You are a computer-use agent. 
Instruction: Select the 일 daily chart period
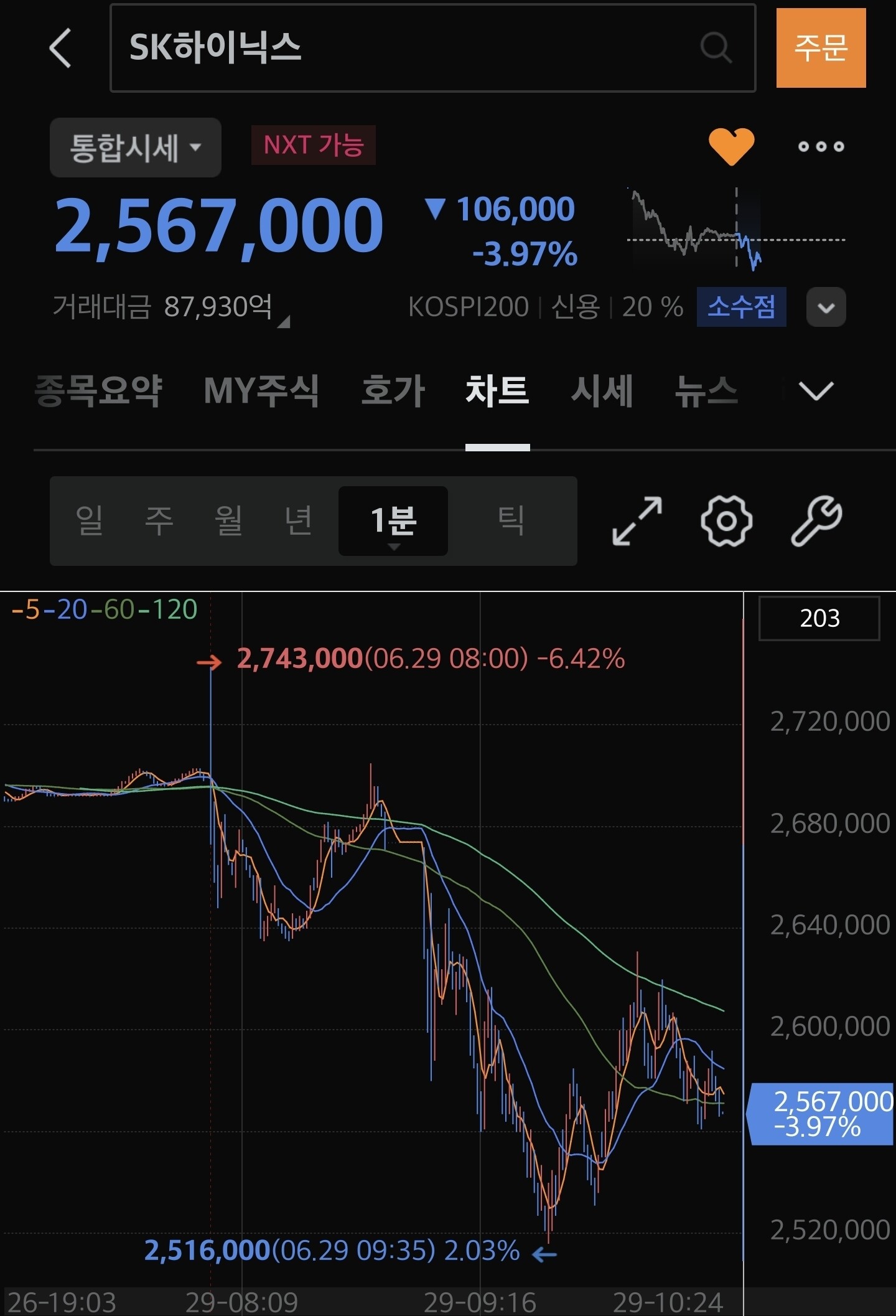pyautogui.click(x=90, y=520)
